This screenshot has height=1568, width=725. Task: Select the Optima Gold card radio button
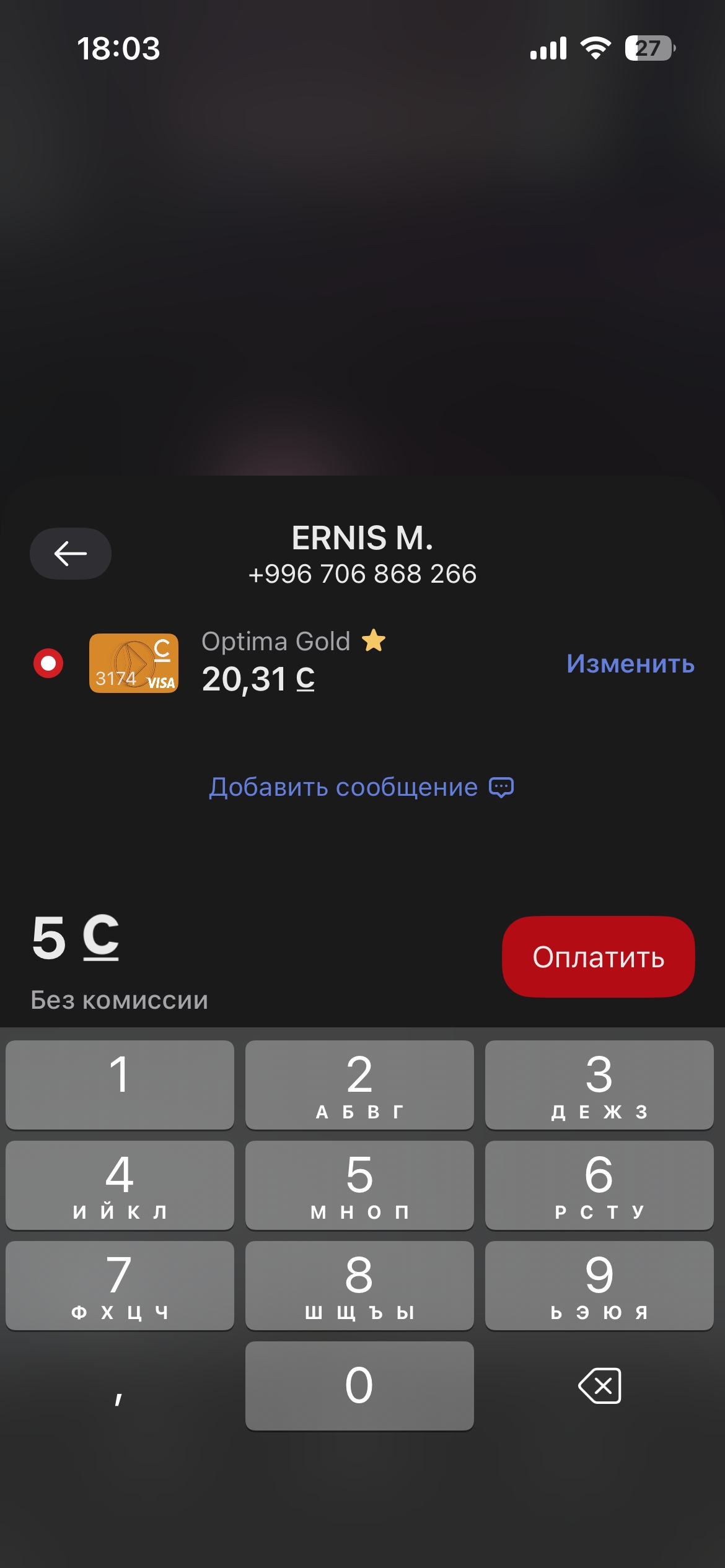point(48,663)
